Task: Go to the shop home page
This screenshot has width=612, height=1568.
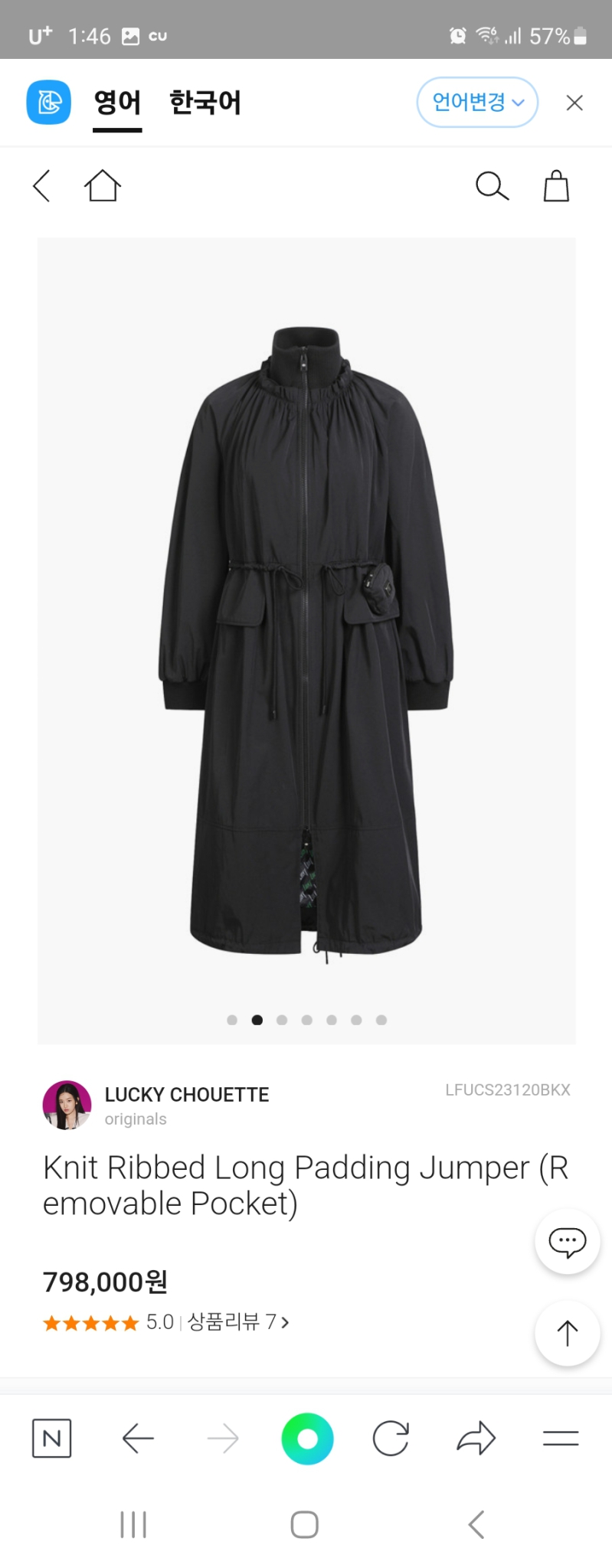Action: 103,186
